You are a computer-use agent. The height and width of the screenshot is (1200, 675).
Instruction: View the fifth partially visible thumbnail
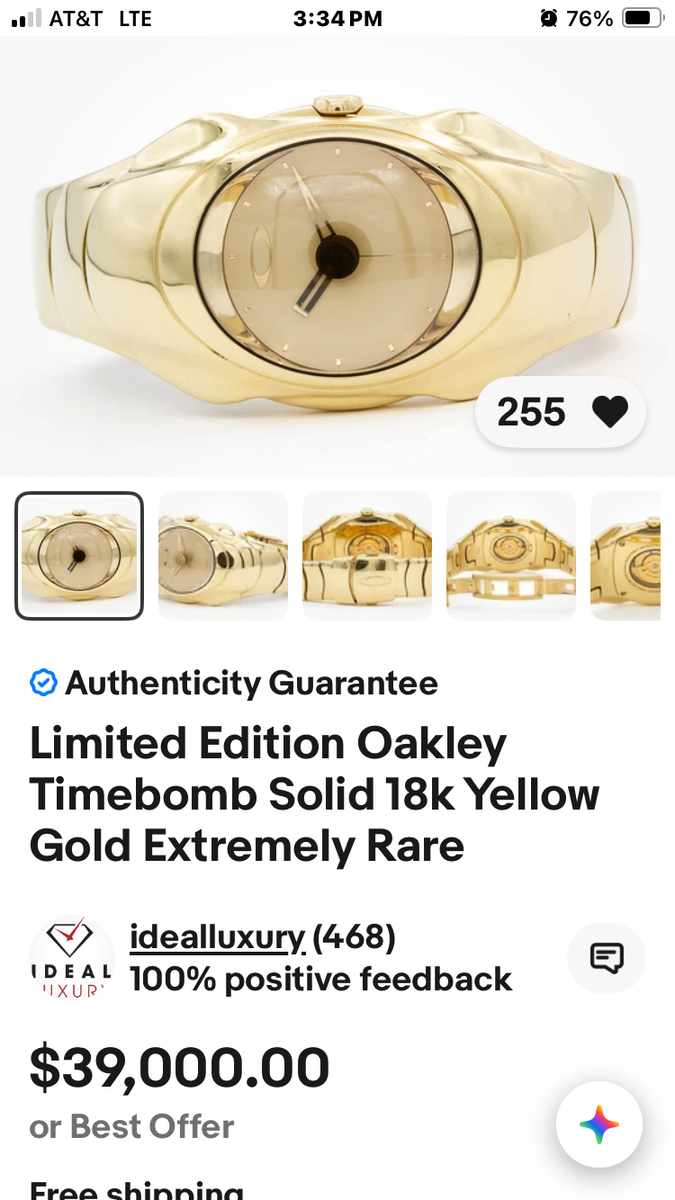(626, 556)
